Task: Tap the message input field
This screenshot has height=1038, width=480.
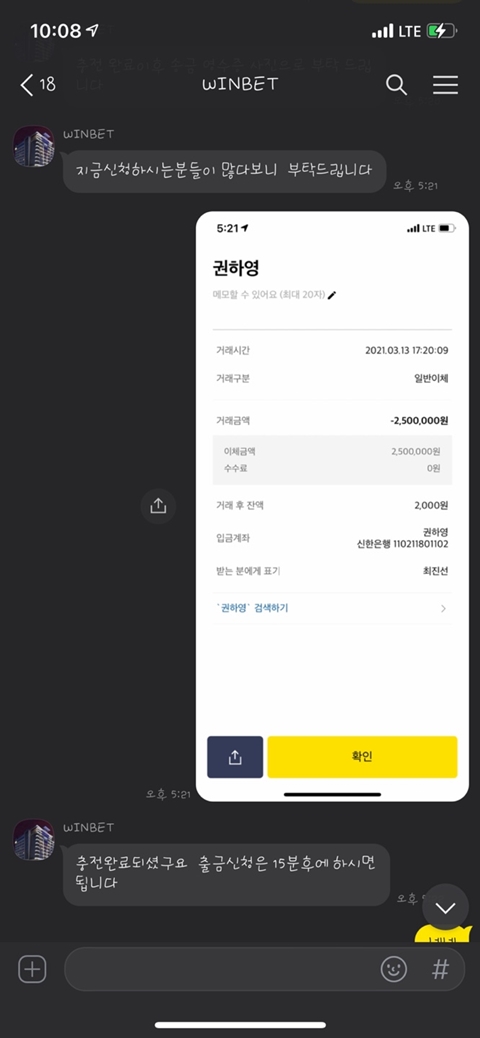Action: [x=218, y=969]
